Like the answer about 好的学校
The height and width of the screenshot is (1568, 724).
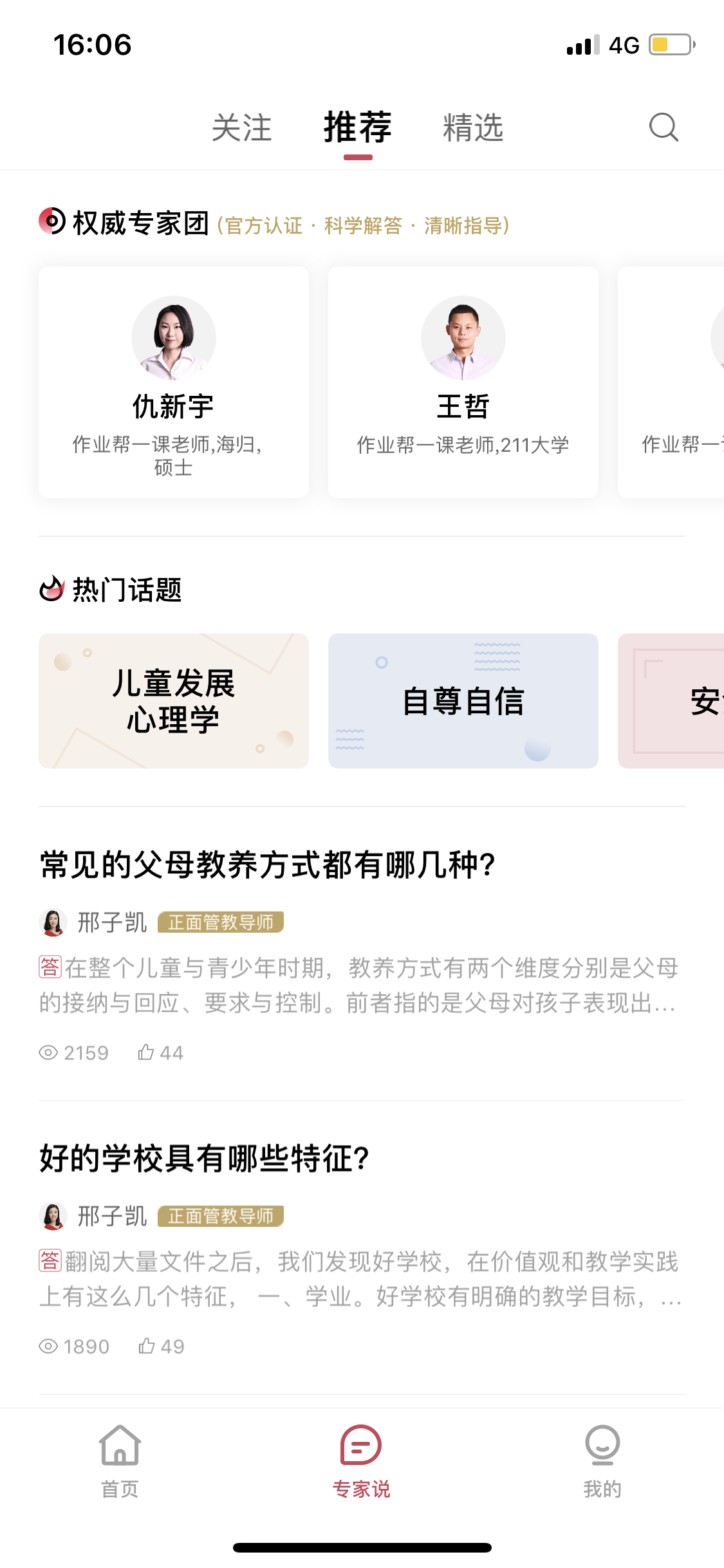point(162,1346)
